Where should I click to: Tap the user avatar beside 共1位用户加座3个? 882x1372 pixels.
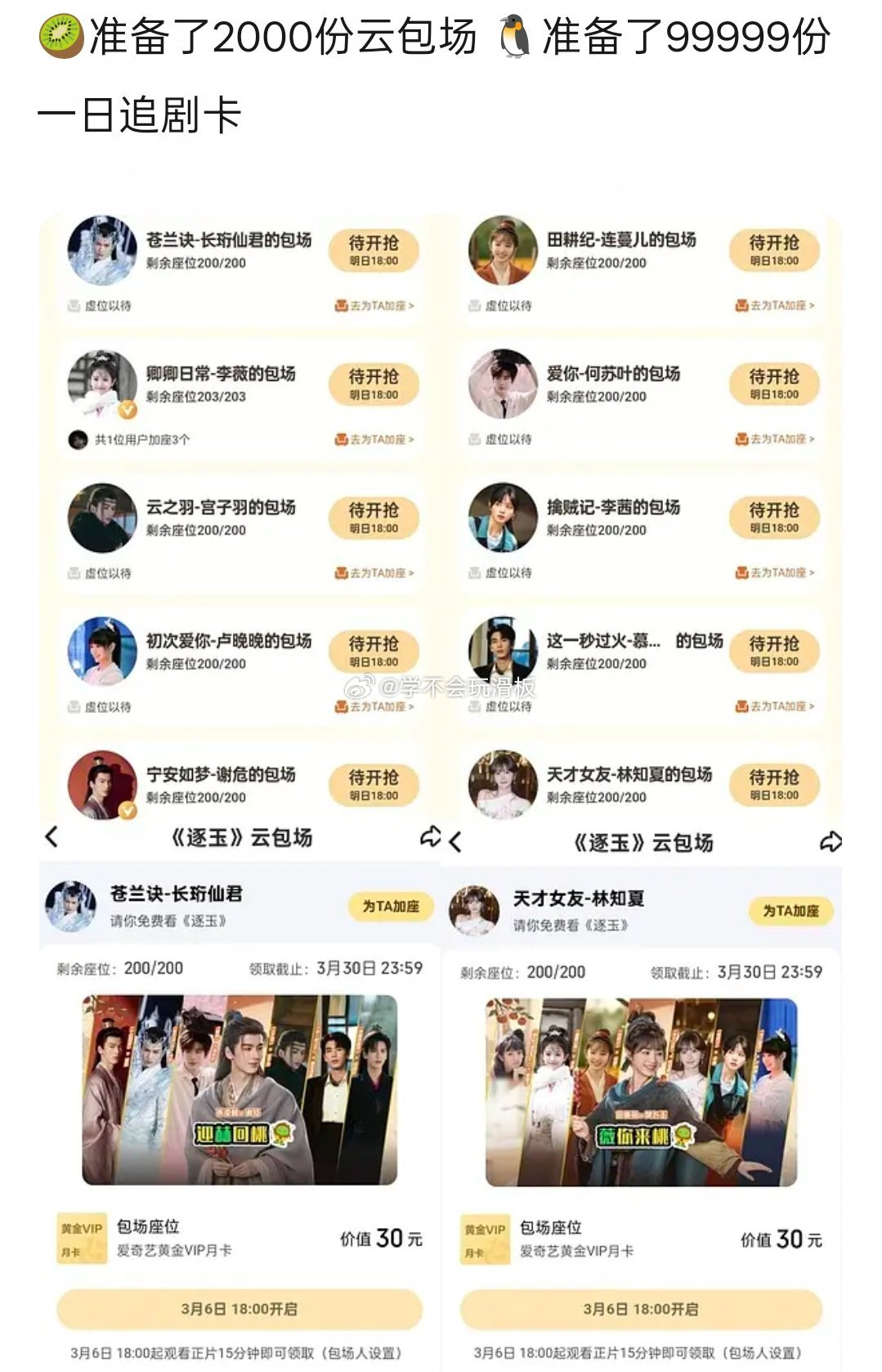(78, 440)
